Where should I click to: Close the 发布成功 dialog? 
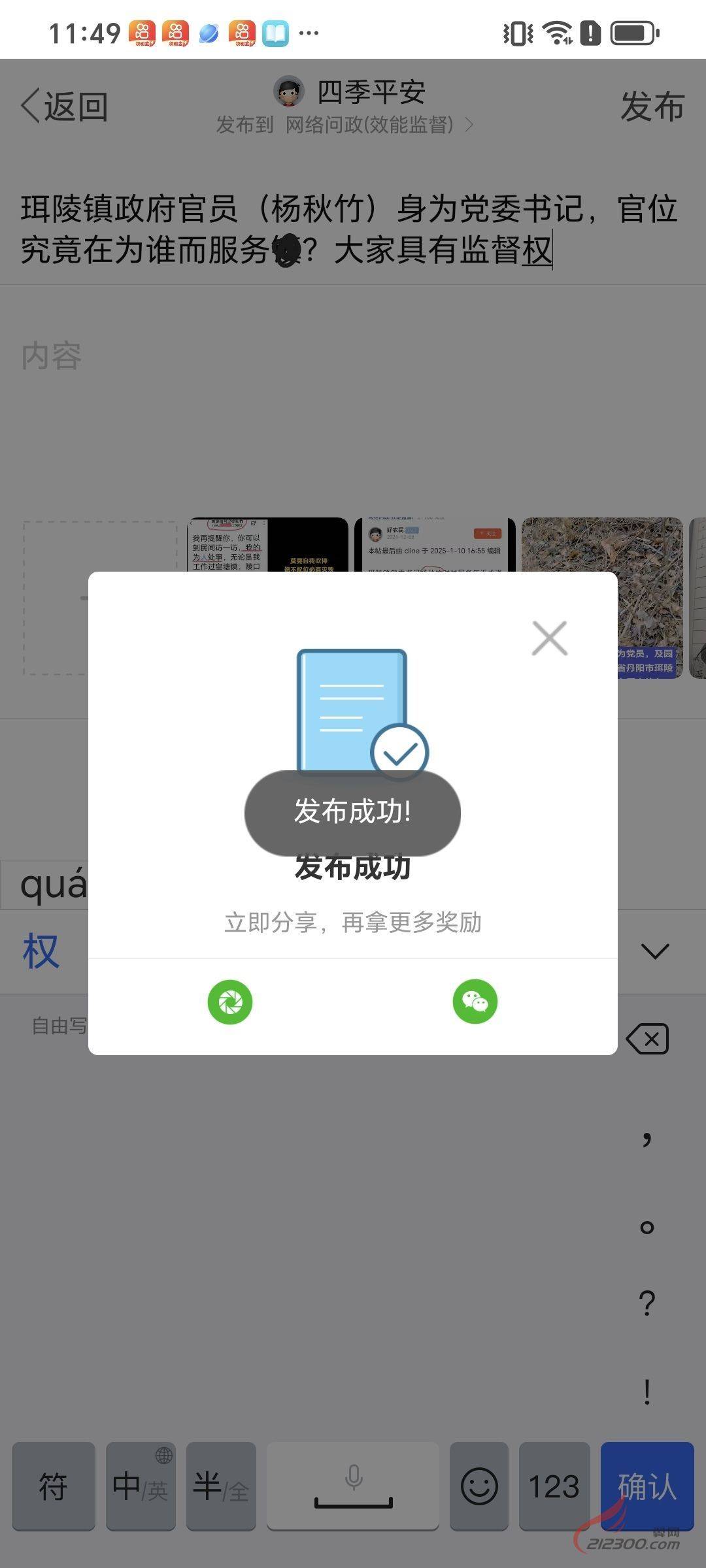tap(549, 638)
